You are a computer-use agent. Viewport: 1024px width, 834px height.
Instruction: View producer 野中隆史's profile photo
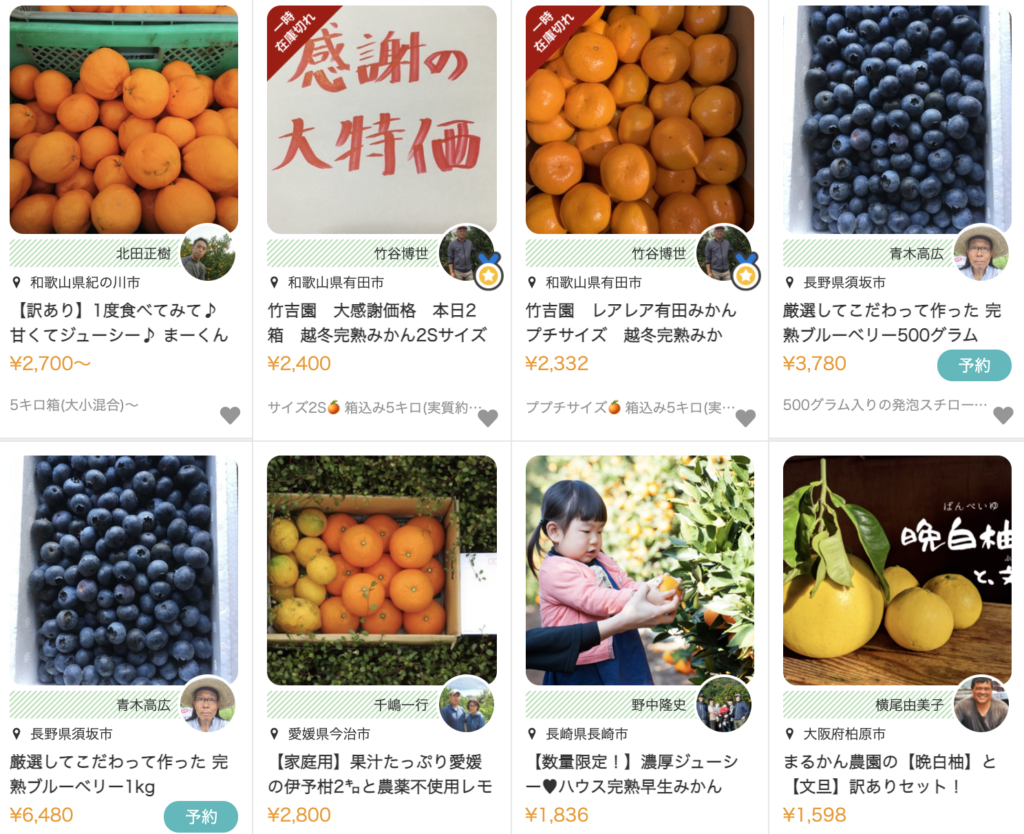(x=723, y=703)
